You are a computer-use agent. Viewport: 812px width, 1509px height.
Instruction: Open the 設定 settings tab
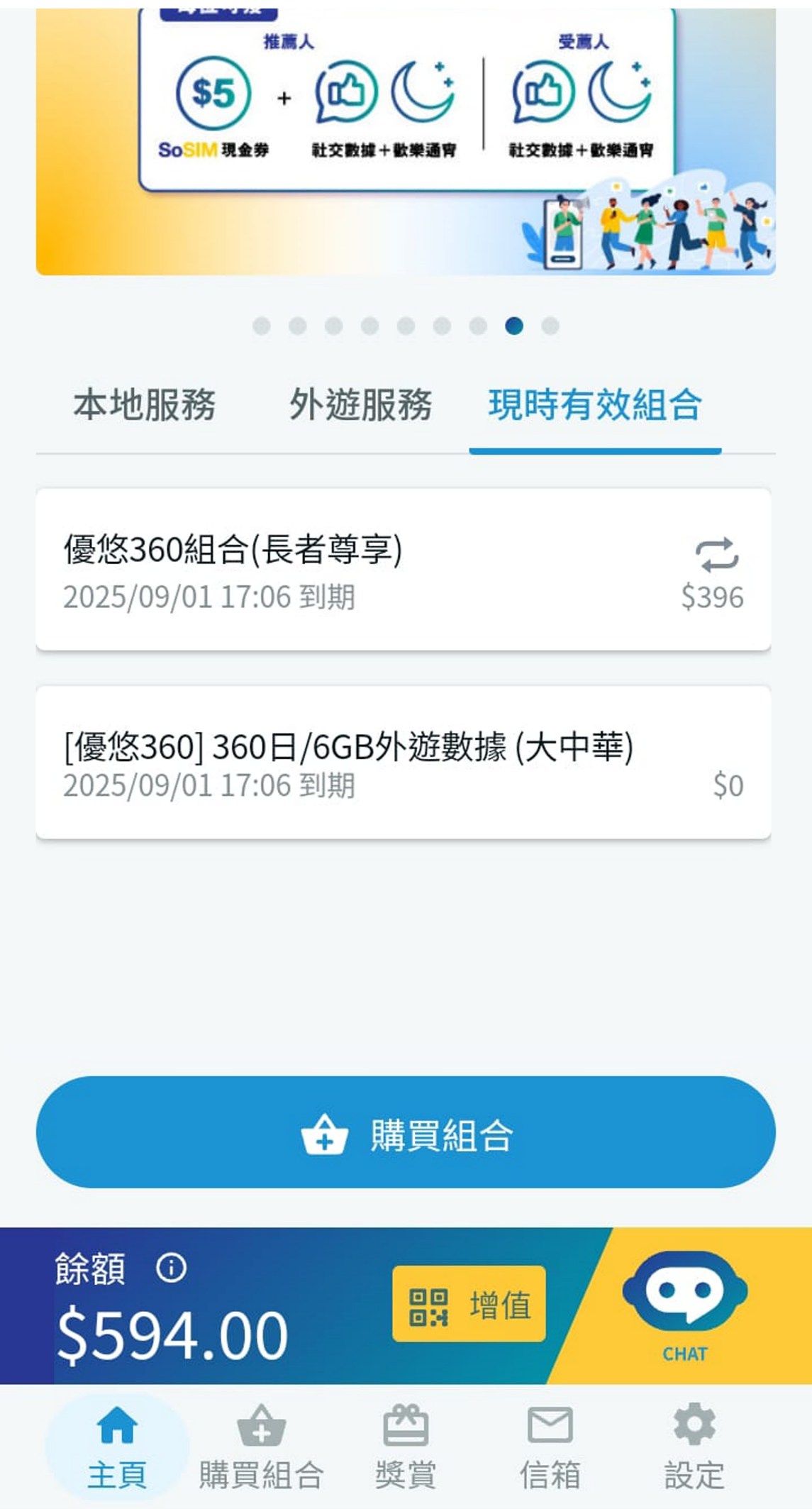(694, 1447)
